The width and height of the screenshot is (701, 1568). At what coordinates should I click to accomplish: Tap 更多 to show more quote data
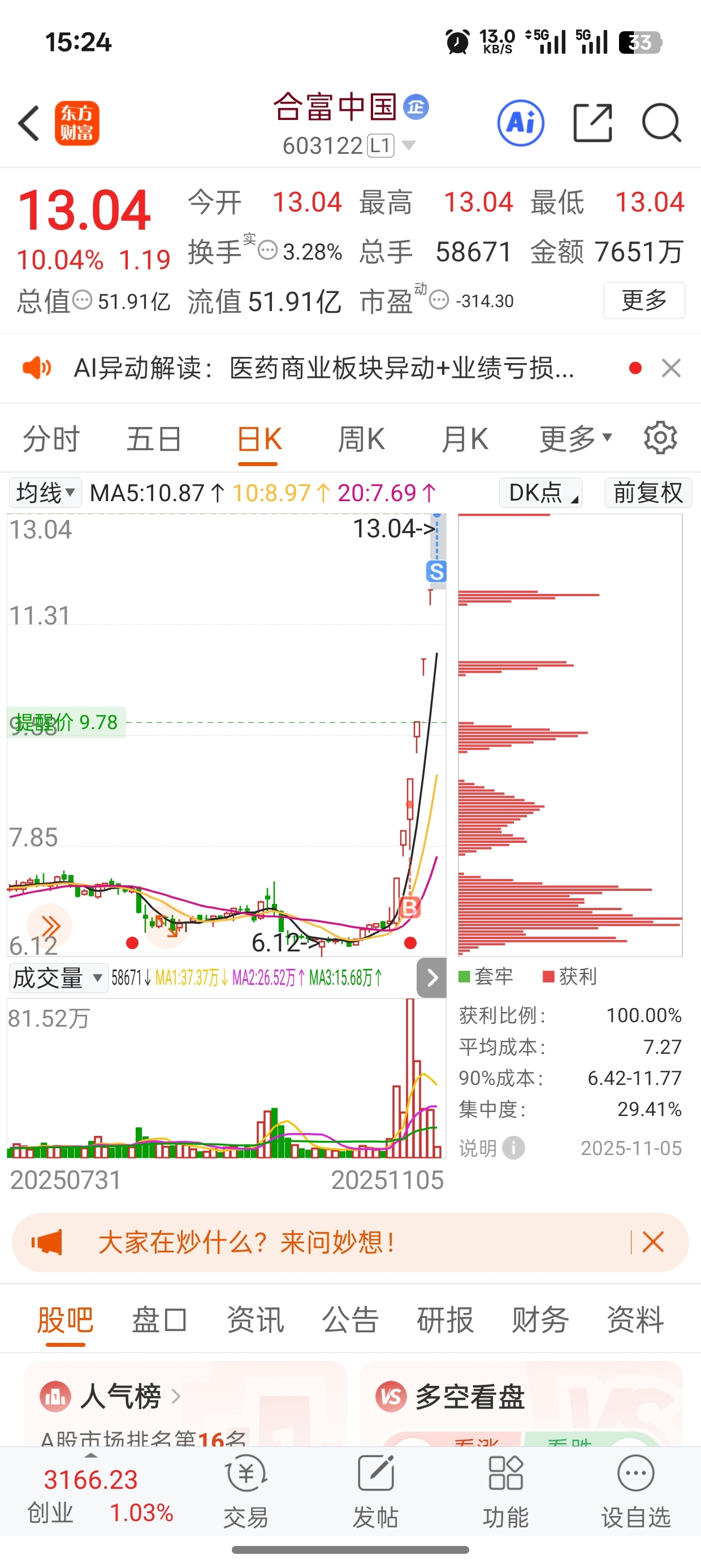click(x=644, y=300)
